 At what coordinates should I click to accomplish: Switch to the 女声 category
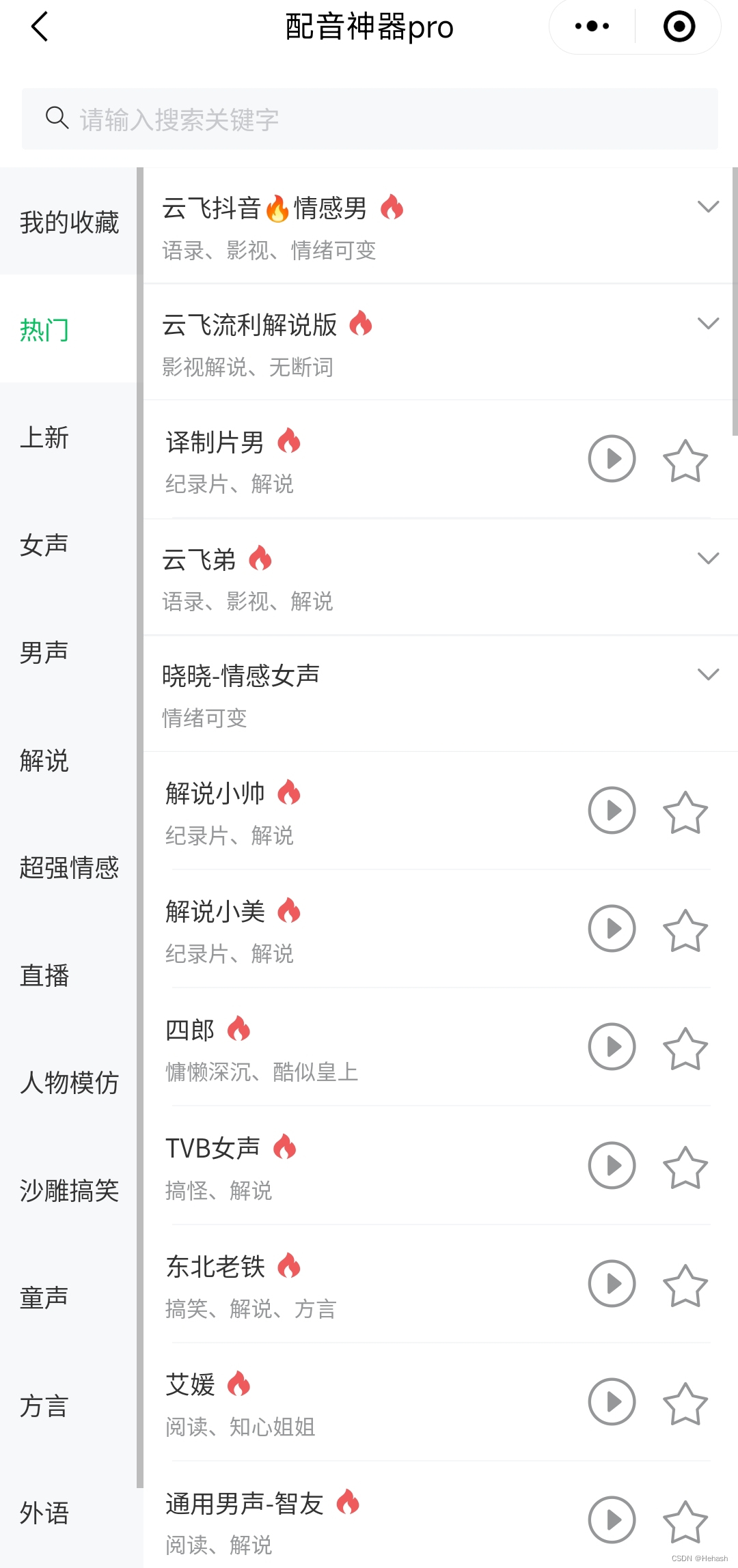[x=44, y=544]
